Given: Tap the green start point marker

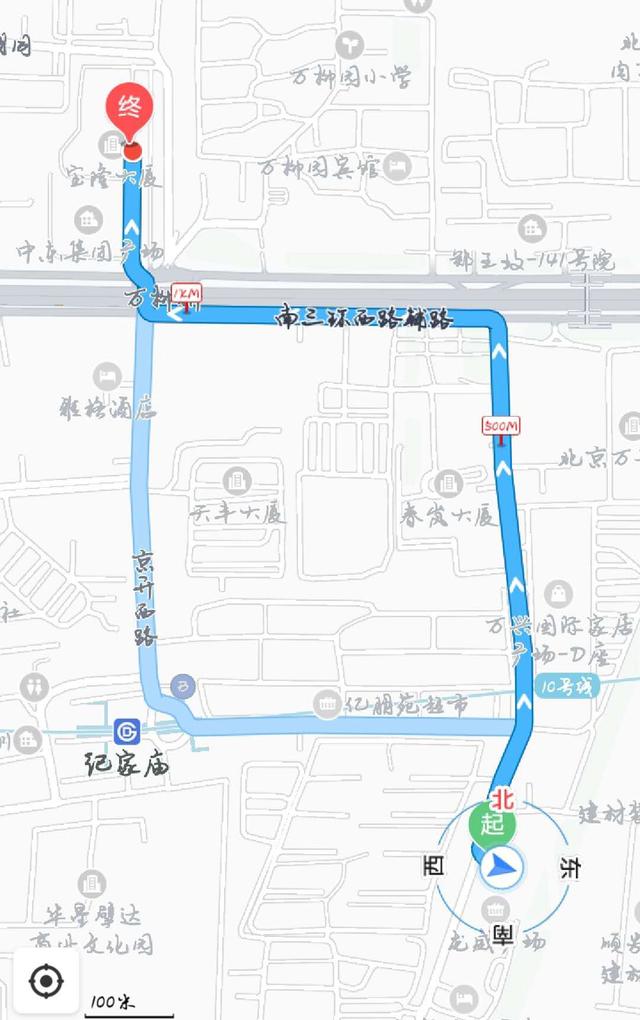Looking at the screenshot, I should [x=492, y=824].
